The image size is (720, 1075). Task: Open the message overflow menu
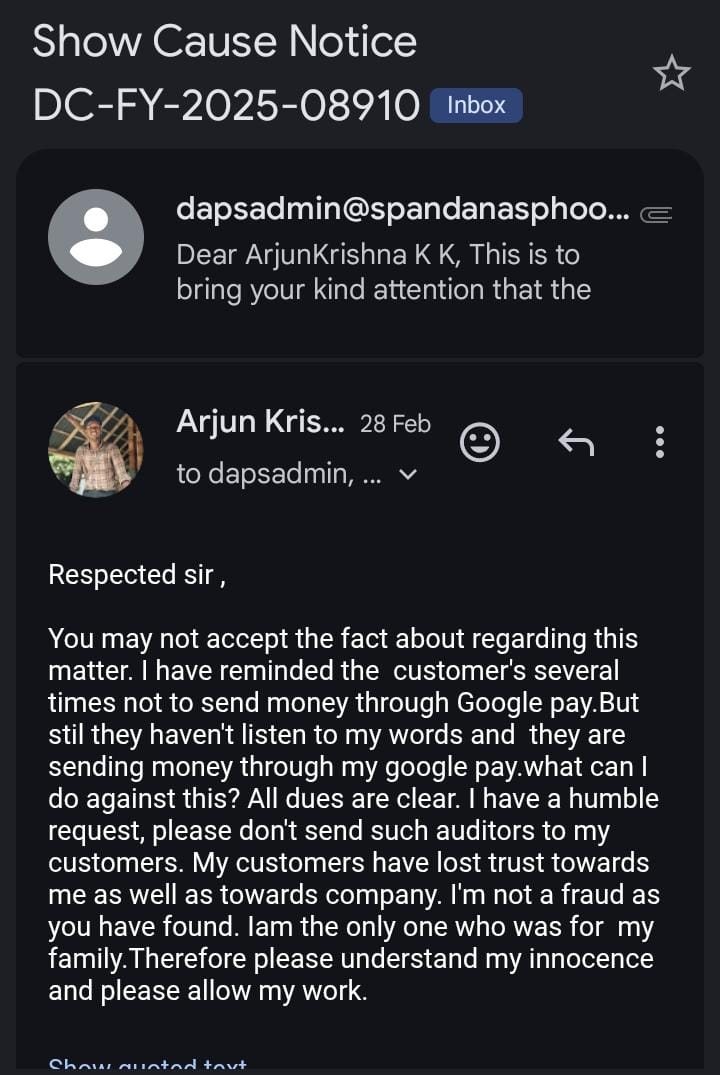(x=659, y=441)
